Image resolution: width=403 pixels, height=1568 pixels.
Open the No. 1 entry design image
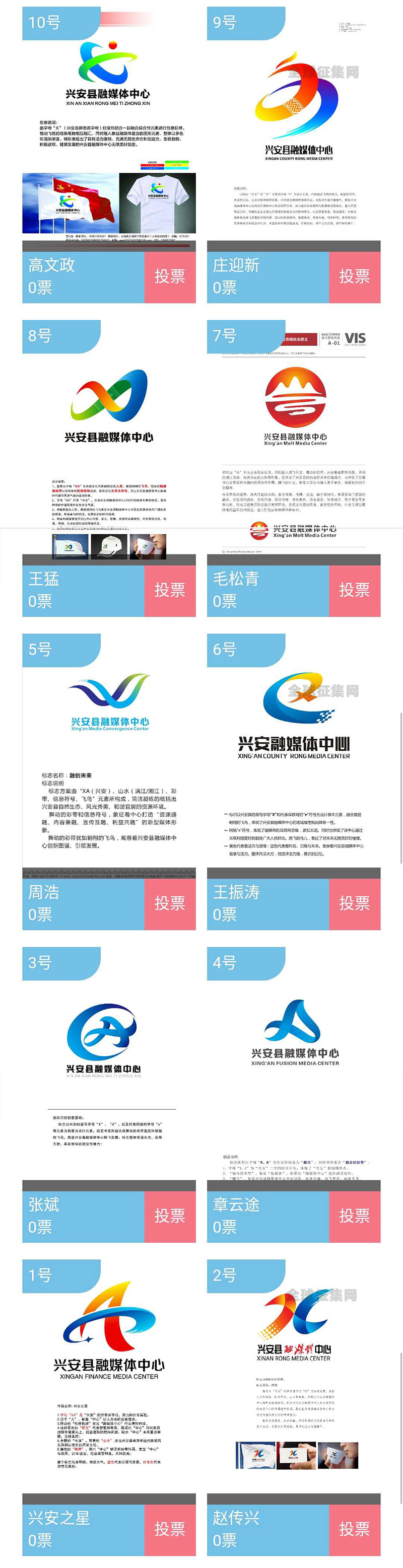[109, 1388]
